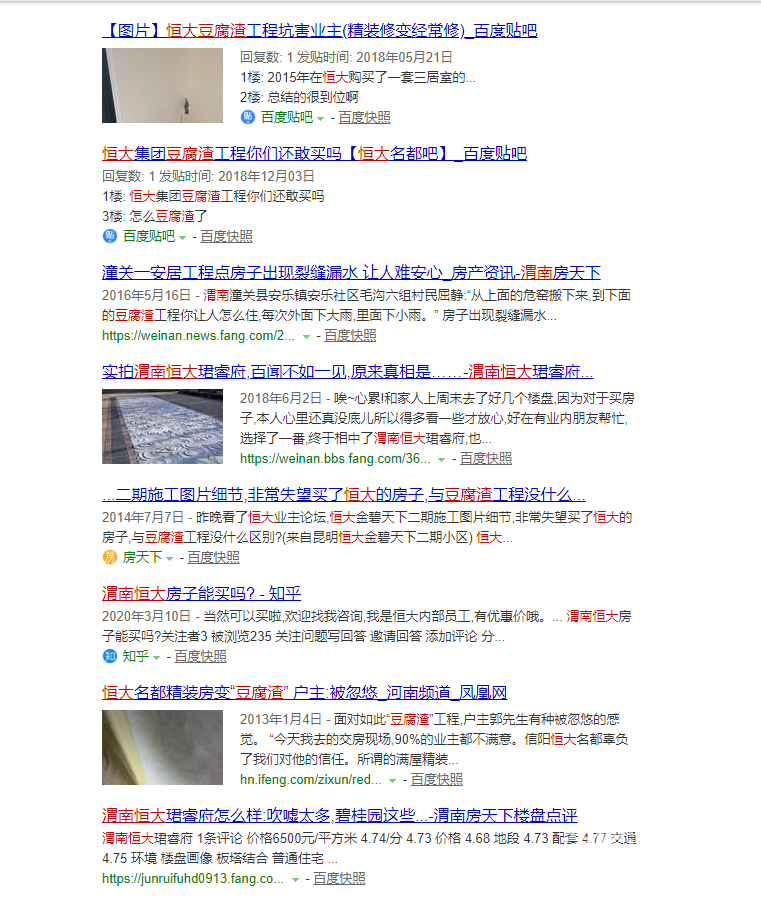Screen dimensions: 761x901
Task: View 百度快照 for the 知乎 result
Action: 200,656
